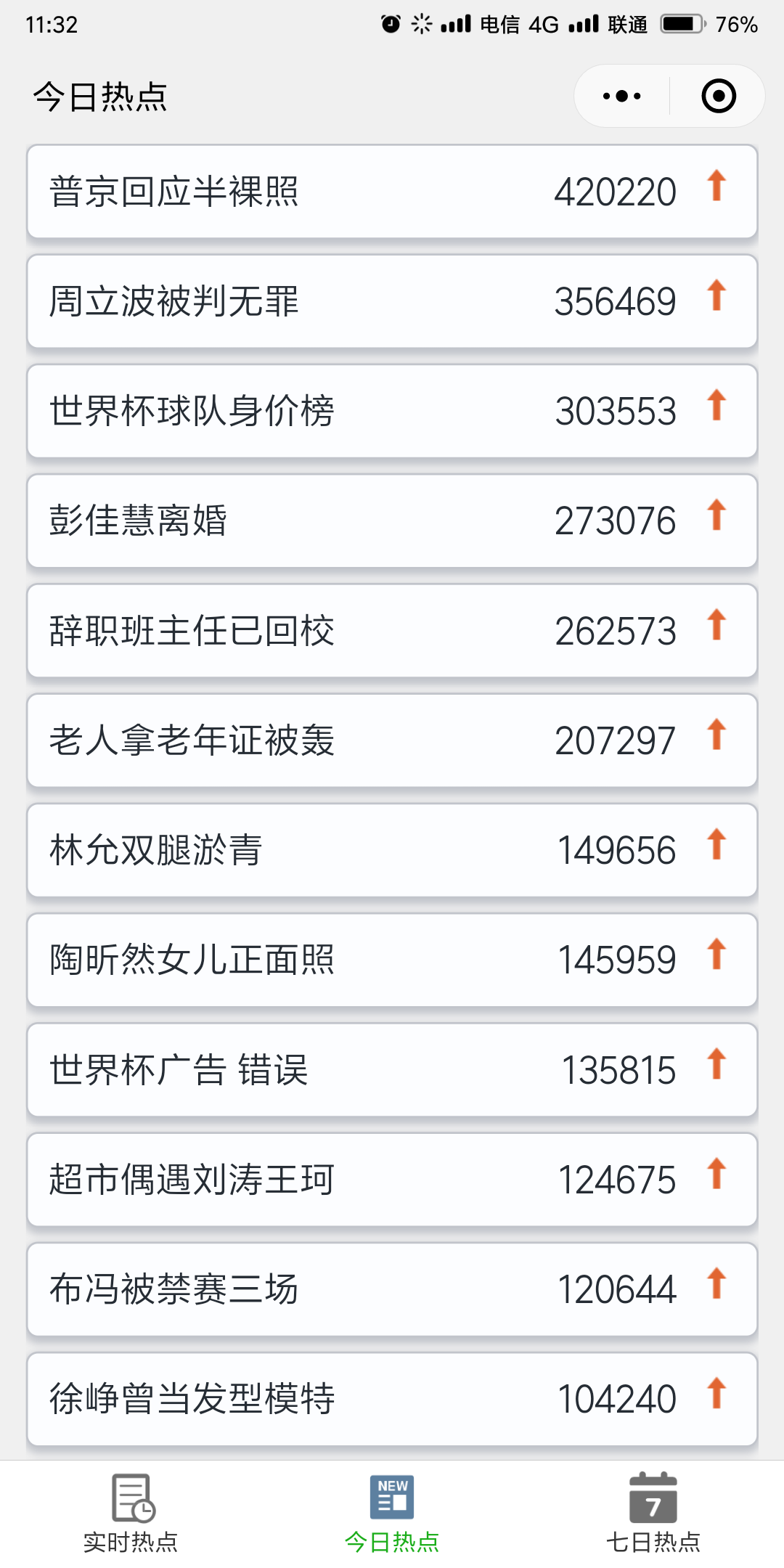Open the 周立波被判无罪 topic
784x1568 pixels.
392,301
